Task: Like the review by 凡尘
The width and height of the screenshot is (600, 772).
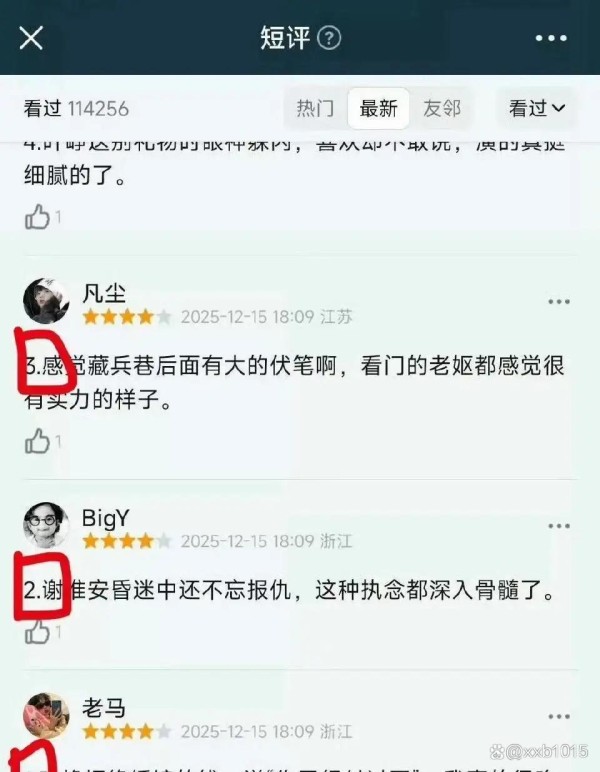Action: point(39,440)
